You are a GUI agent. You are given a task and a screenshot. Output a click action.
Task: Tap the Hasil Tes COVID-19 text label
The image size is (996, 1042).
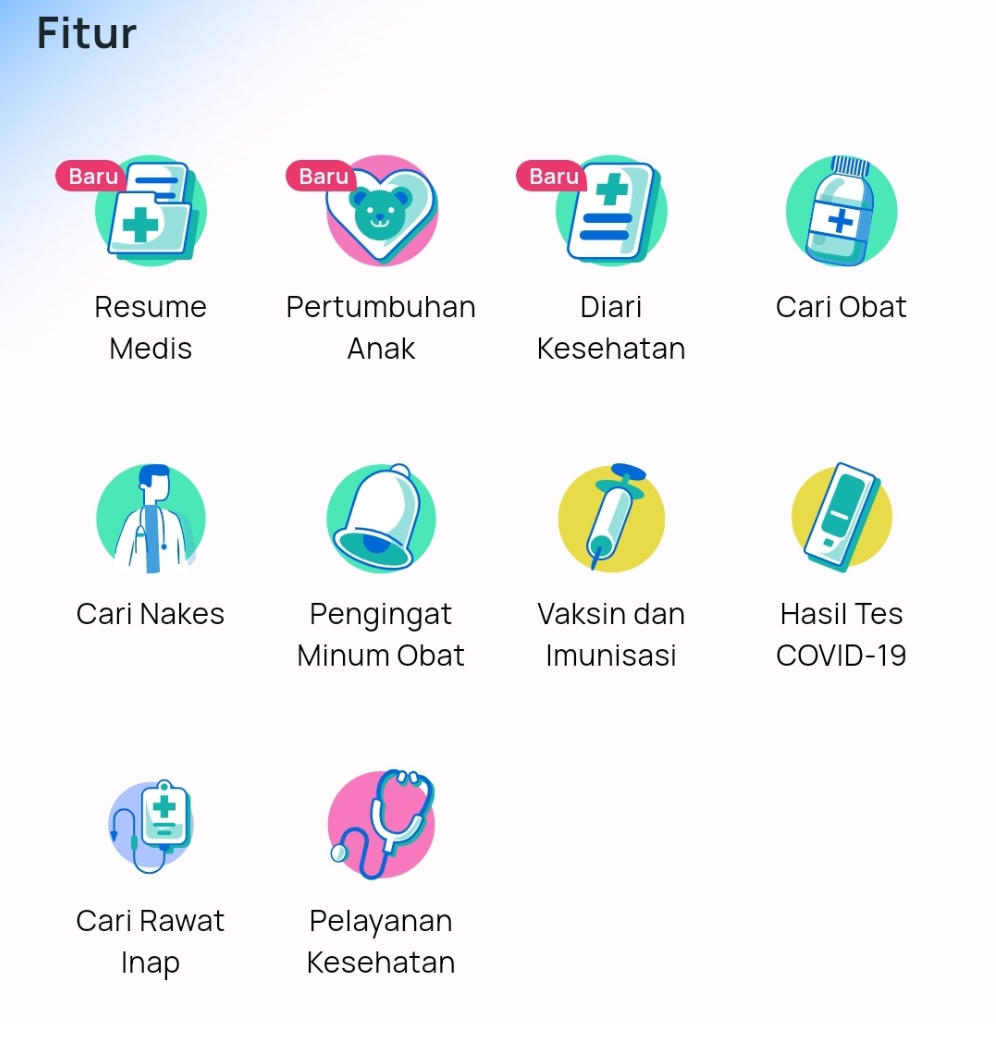click(841, 634)
